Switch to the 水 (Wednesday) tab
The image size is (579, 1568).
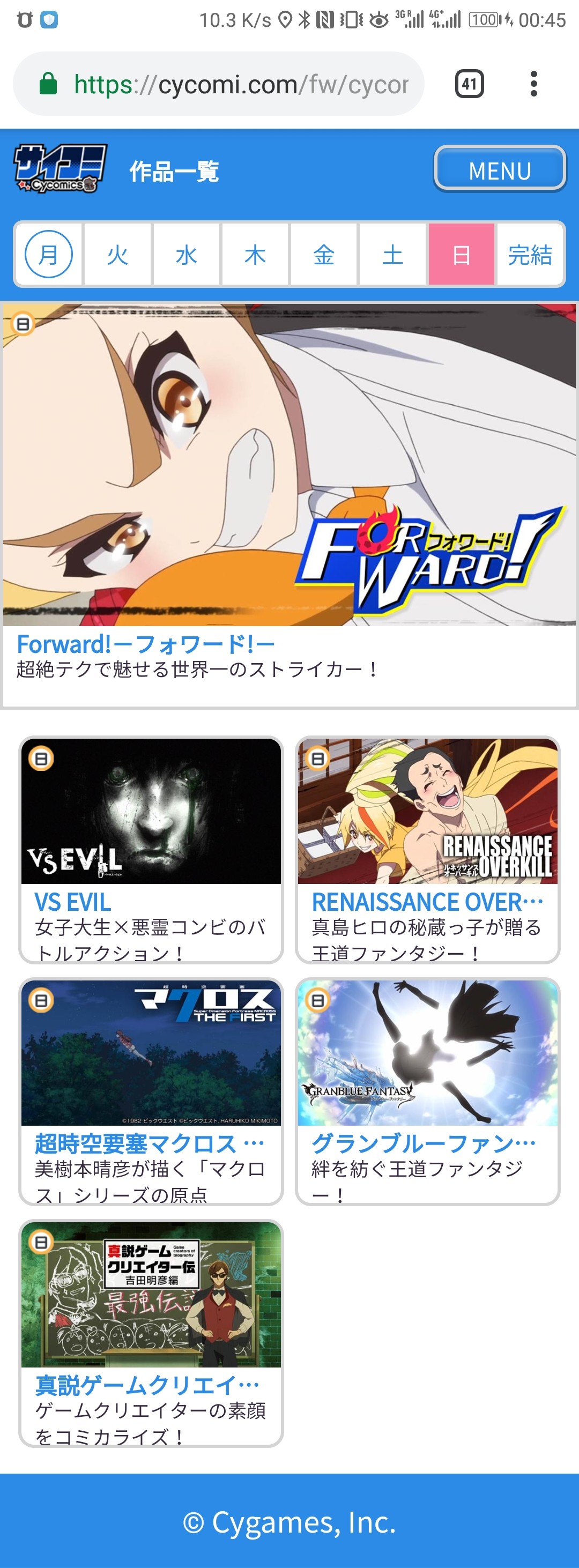[187, 255]
